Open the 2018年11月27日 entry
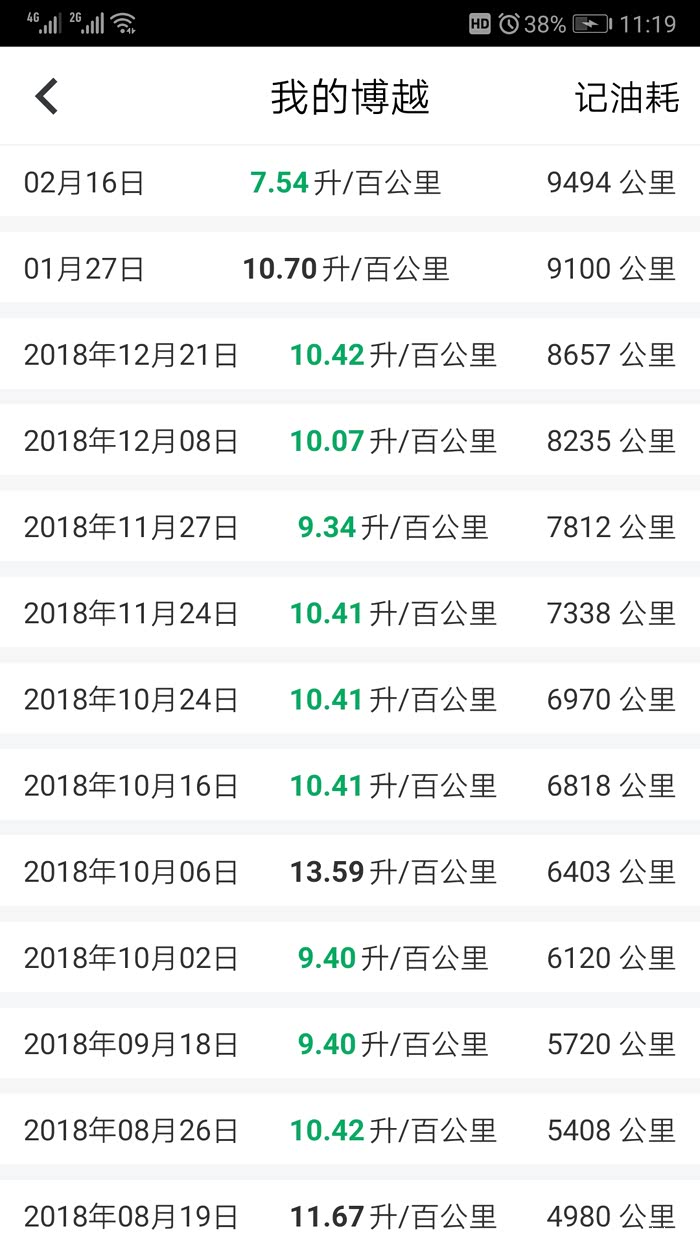This screenshot has width=700, height=1244. click(x=350, y=527)
